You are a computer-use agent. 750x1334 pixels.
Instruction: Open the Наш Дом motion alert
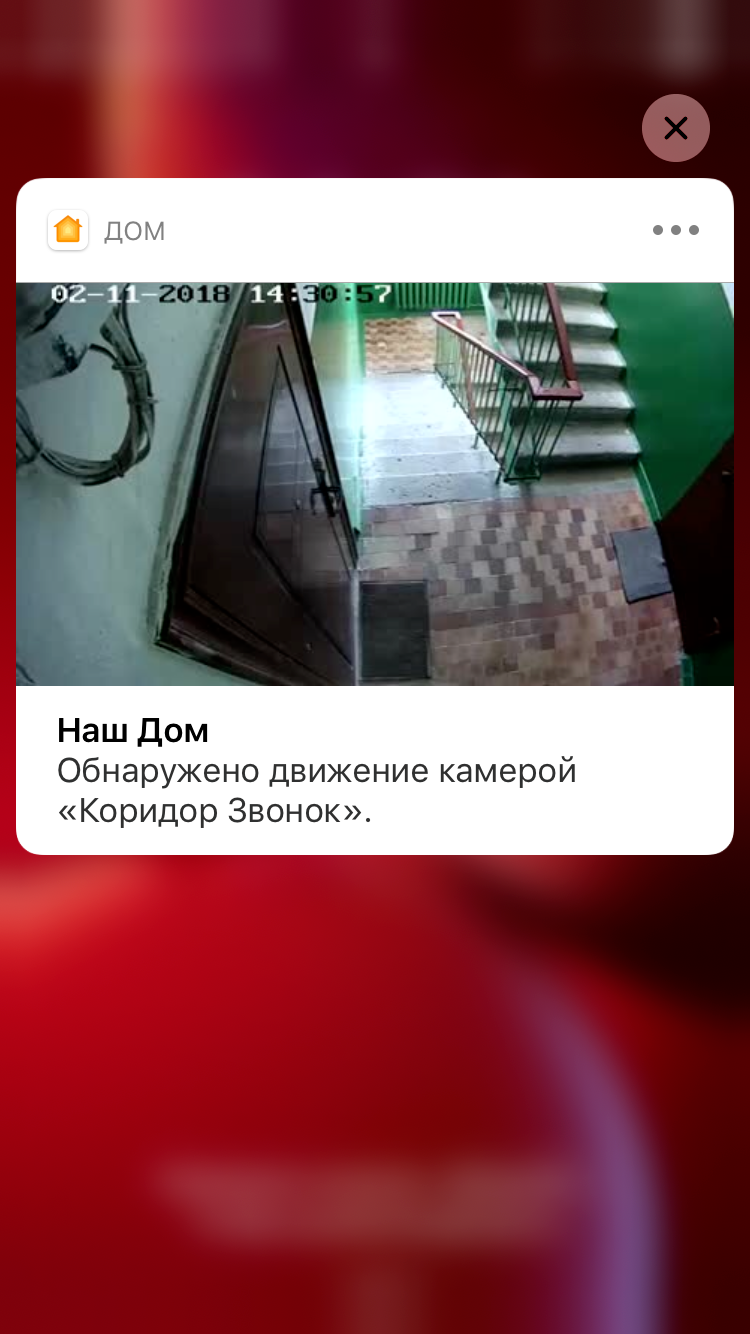pos(316,771)
